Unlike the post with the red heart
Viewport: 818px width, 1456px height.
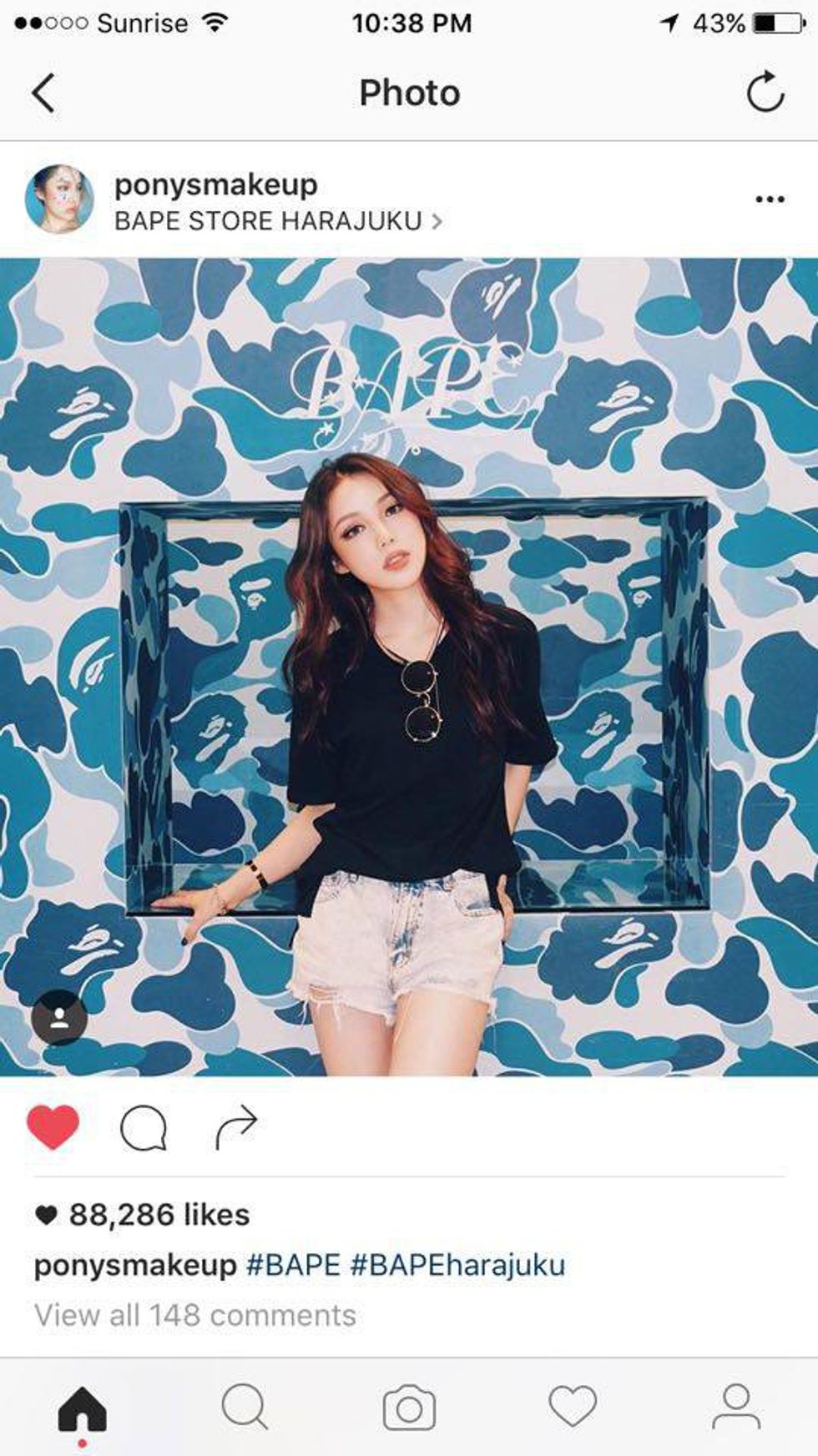coord(53,1127)
